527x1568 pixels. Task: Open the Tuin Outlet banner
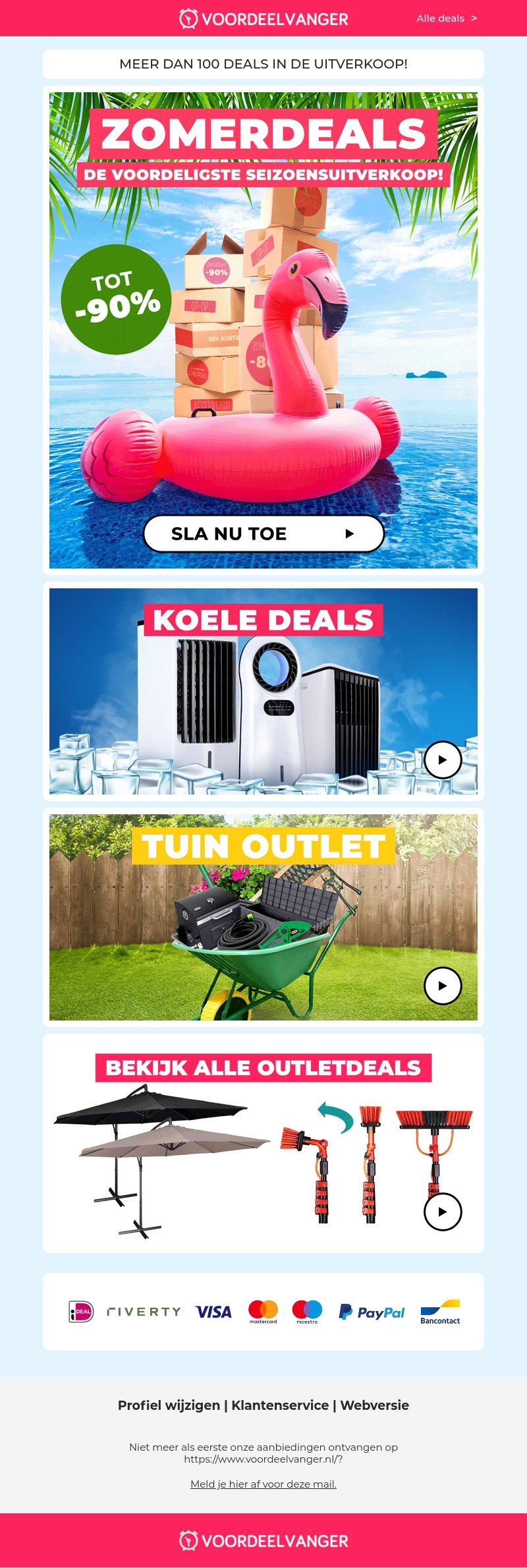click(263, 918)
